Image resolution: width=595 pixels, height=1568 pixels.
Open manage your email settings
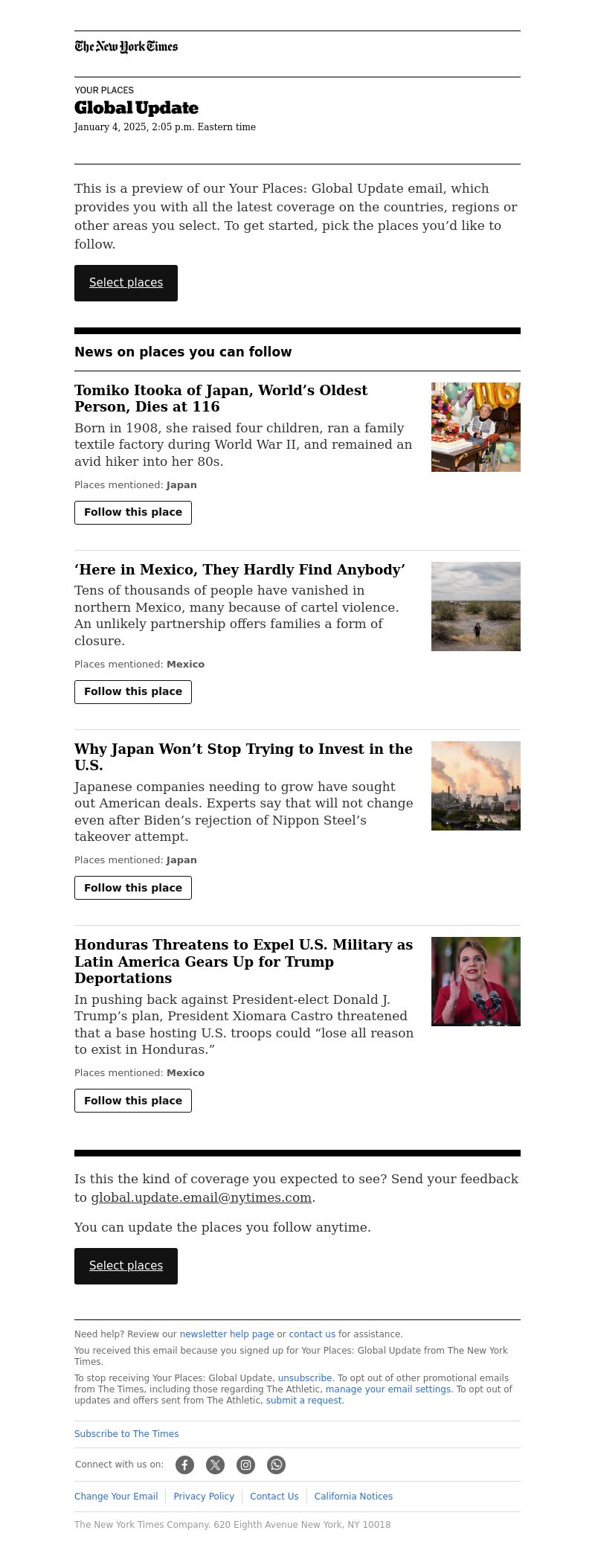coord(388,1389)
